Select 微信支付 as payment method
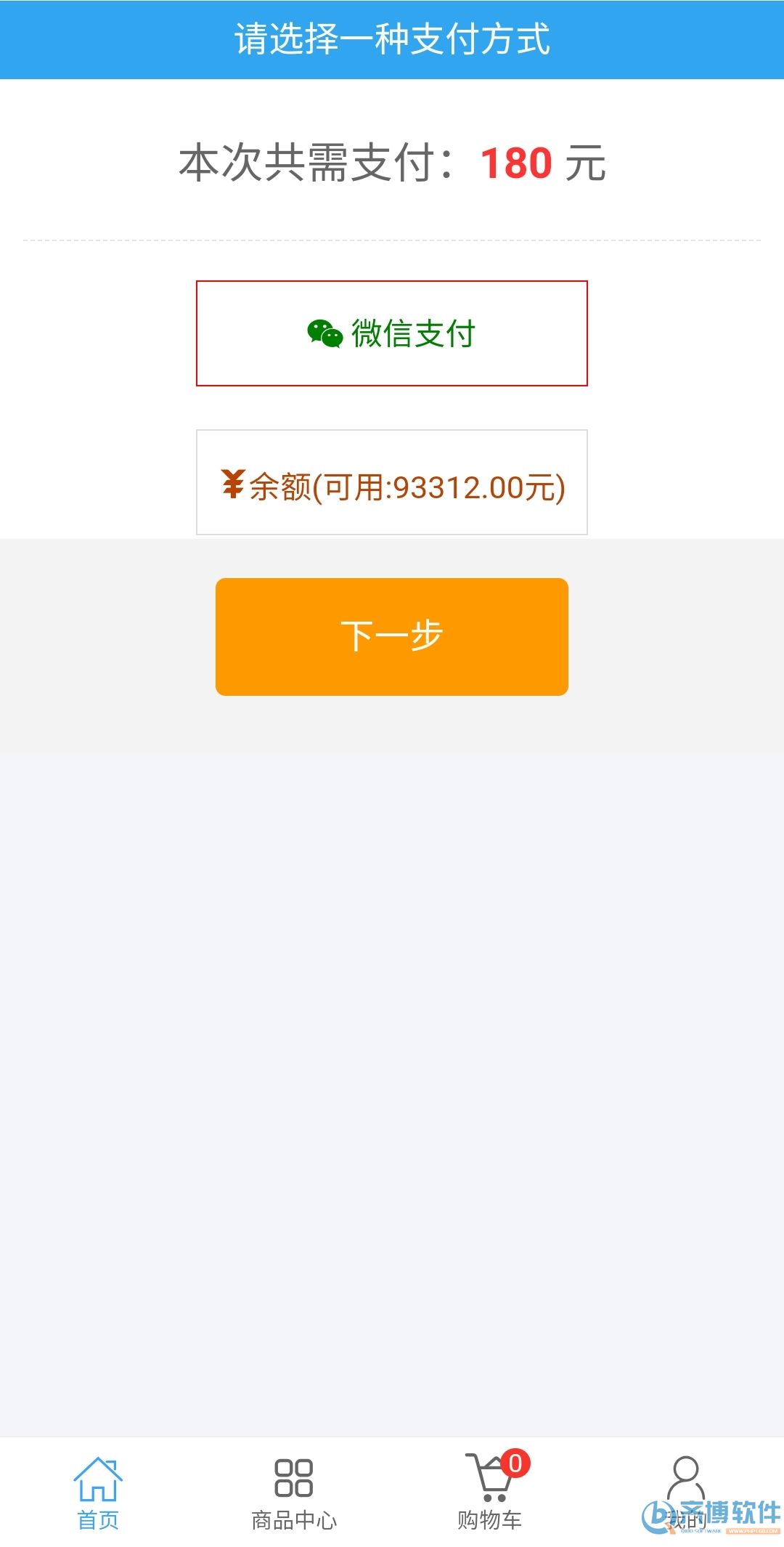This screenshot has height=1547, width=784. pyautogui.click(x=391, y=333)
